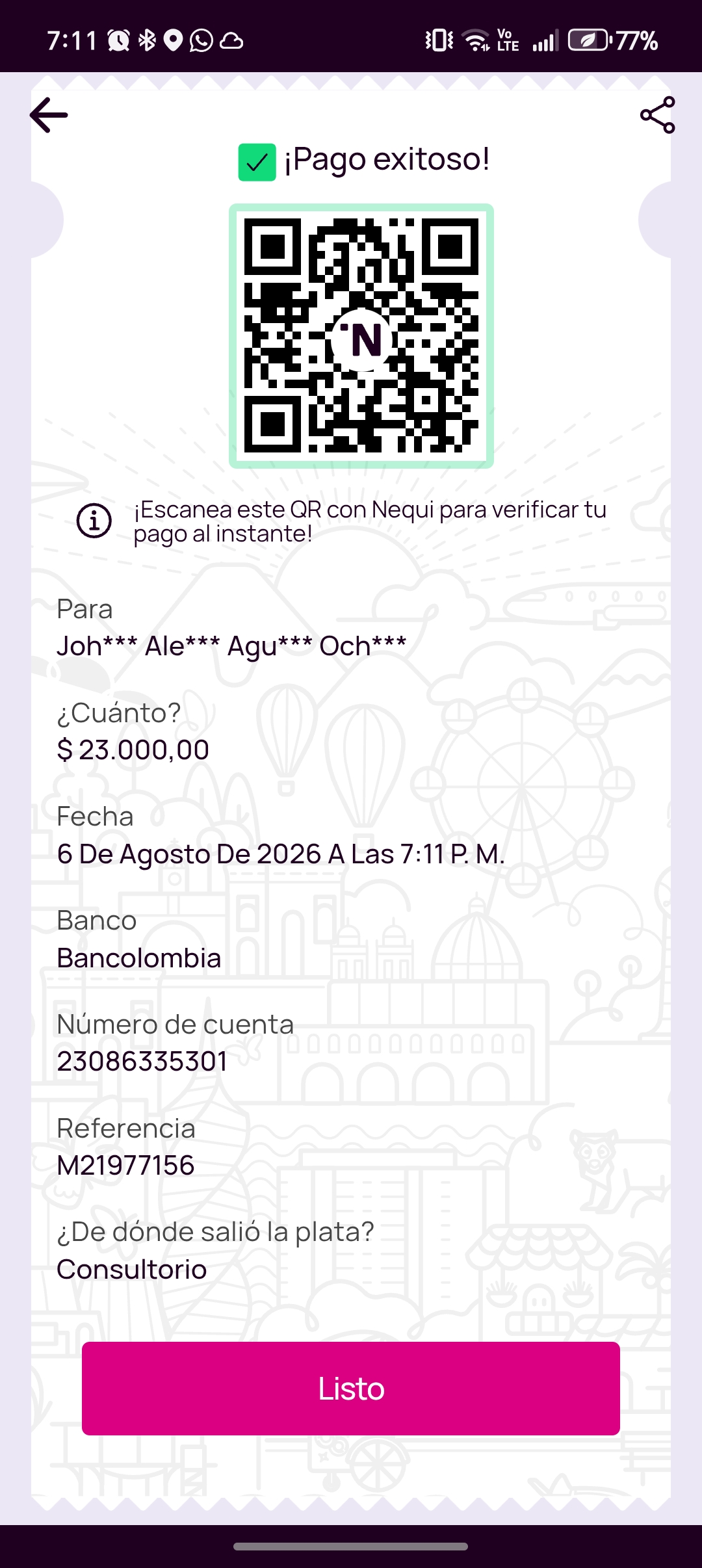702x1568 pixels.
Task: Go back with the arrow icon
Action: coord(49,115)
